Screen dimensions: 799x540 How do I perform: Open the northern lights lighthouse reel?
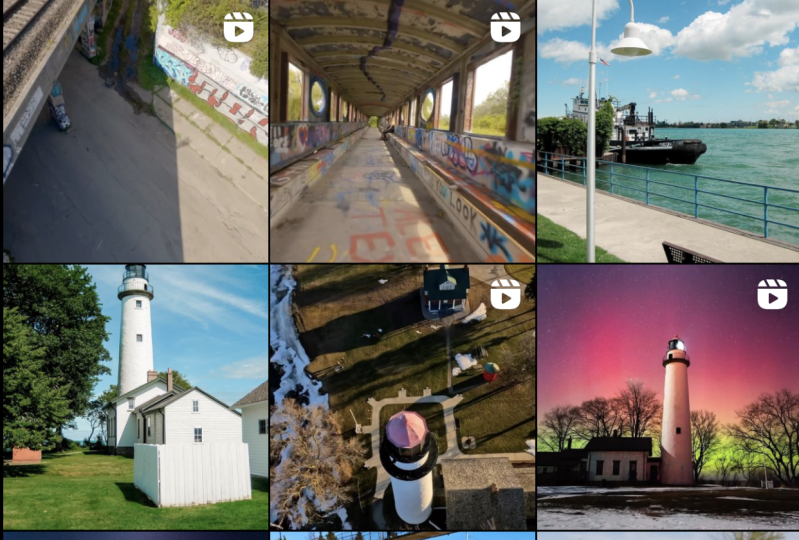click(668, 397)
